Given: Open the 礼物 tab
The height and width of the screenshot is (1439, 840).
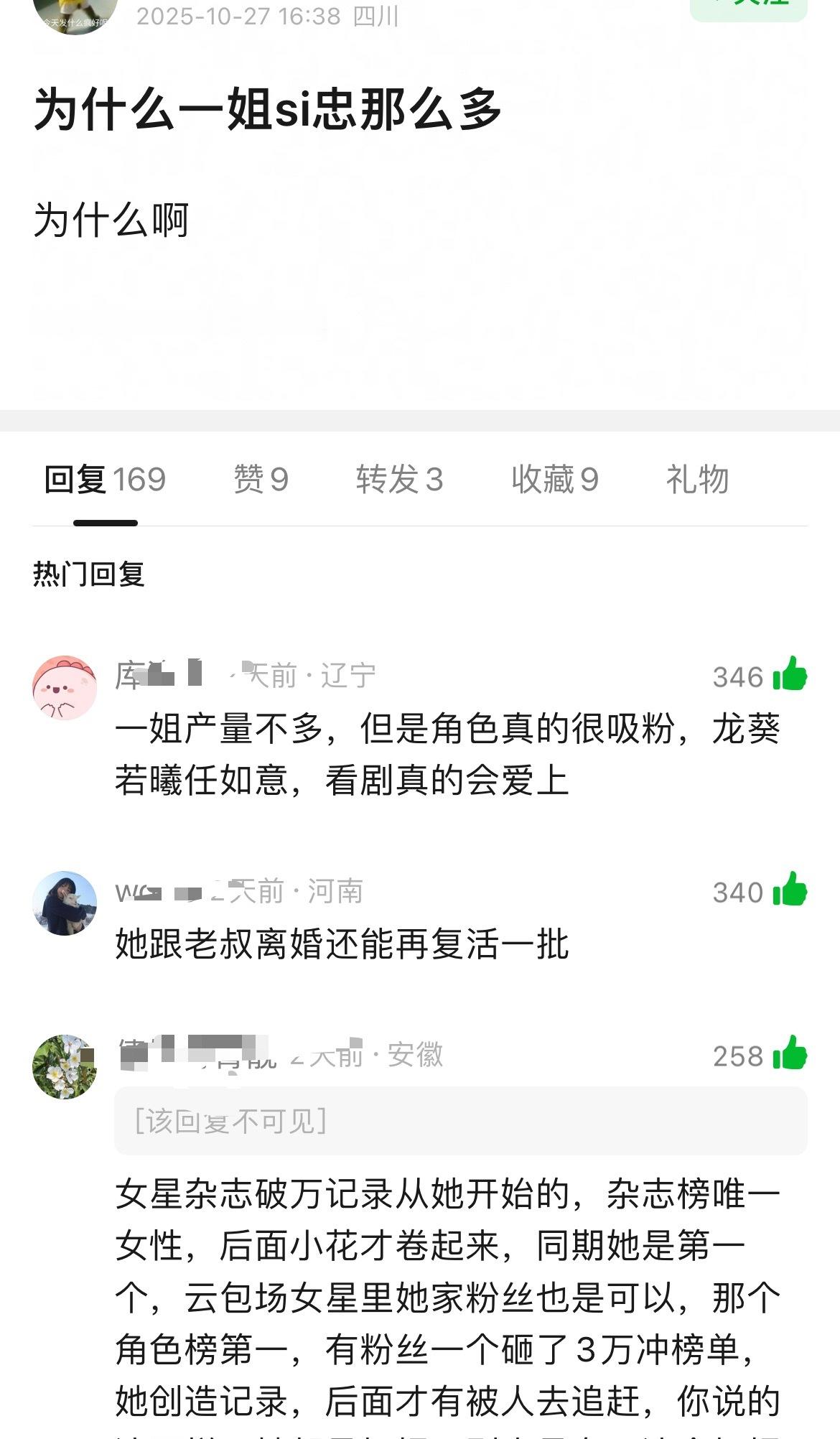Looking at the screenshot, I should click(698, 480).
